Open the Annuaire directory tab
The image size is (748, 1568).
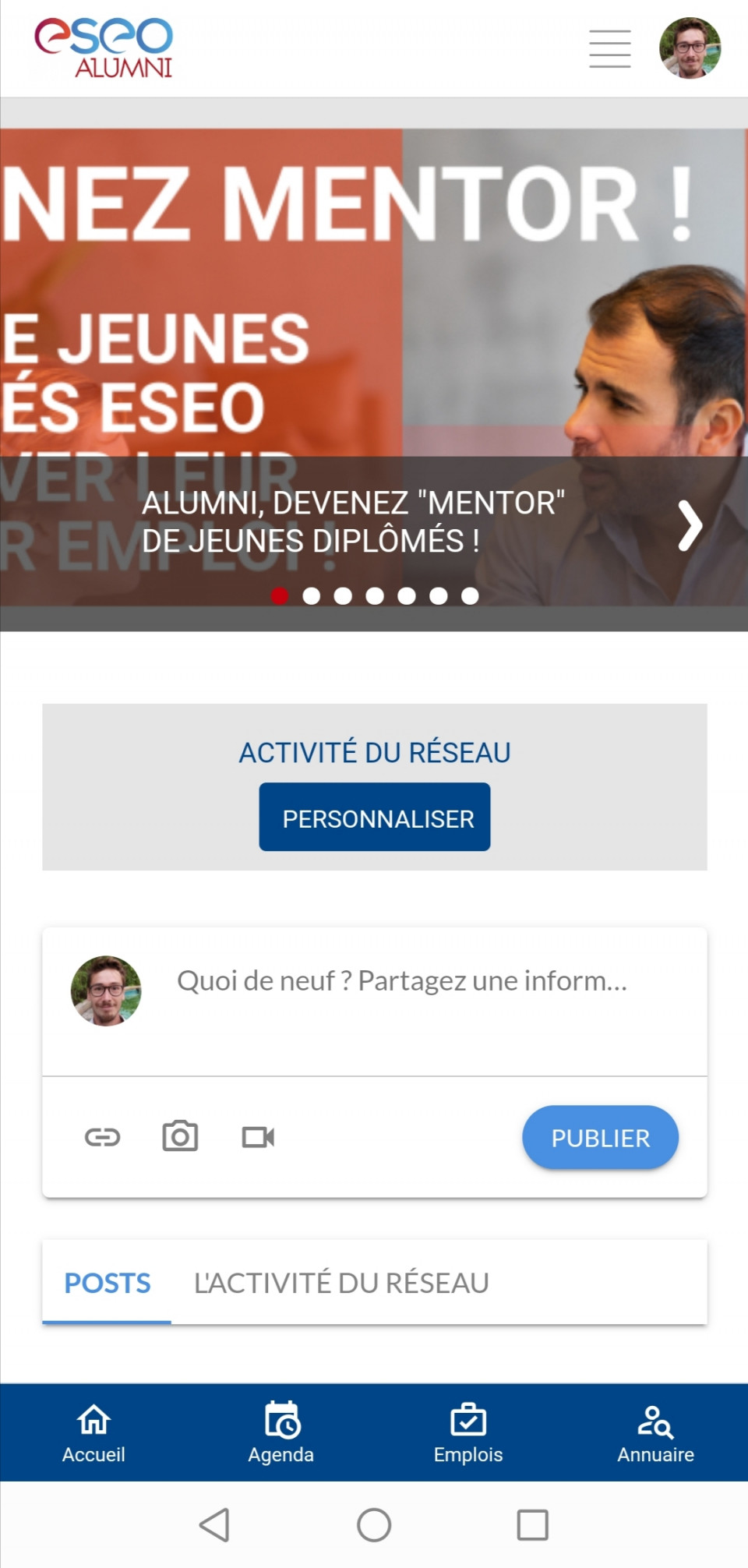coord(655,1432)
